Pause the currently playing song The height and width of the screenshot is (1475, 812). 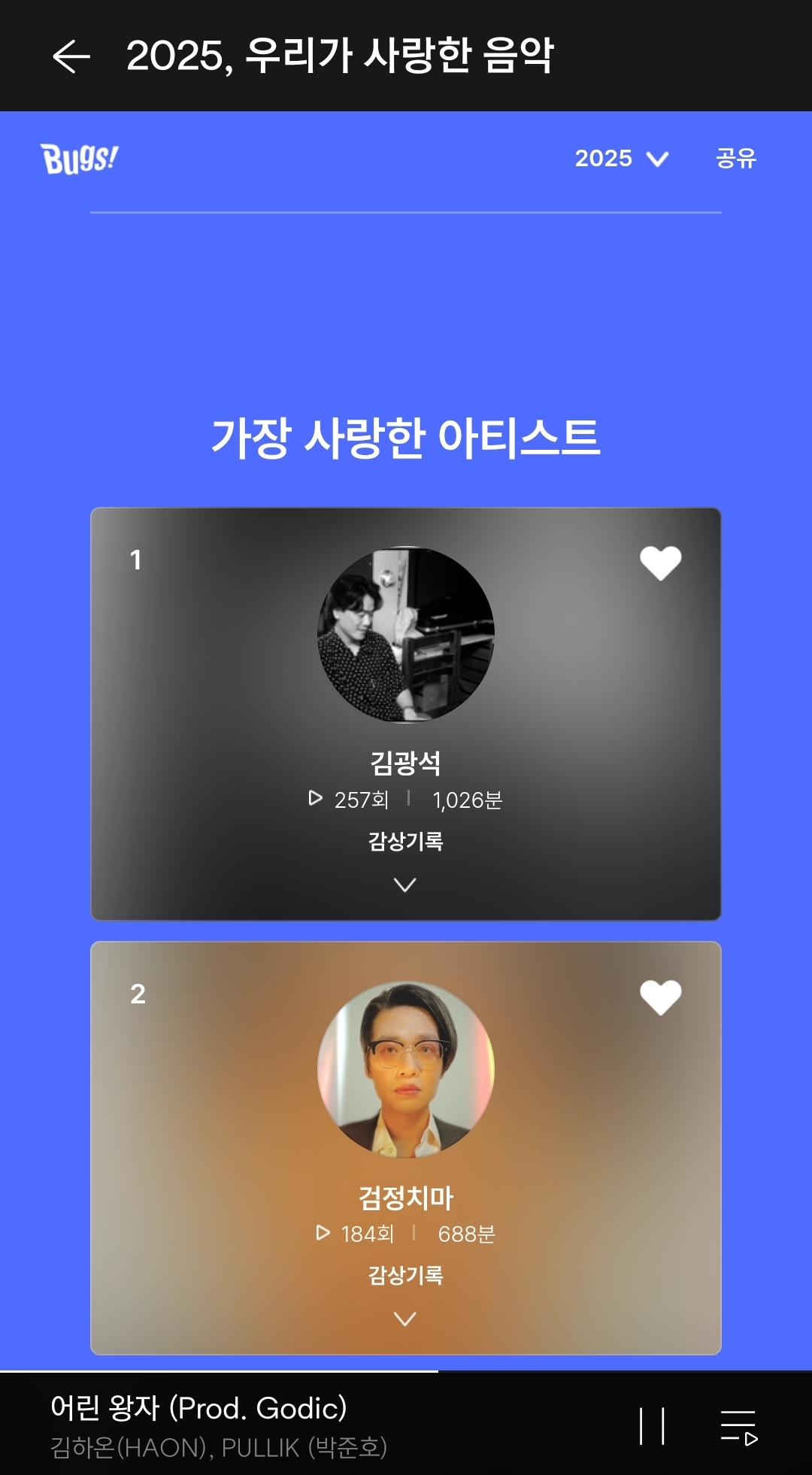click(652, 1426)
